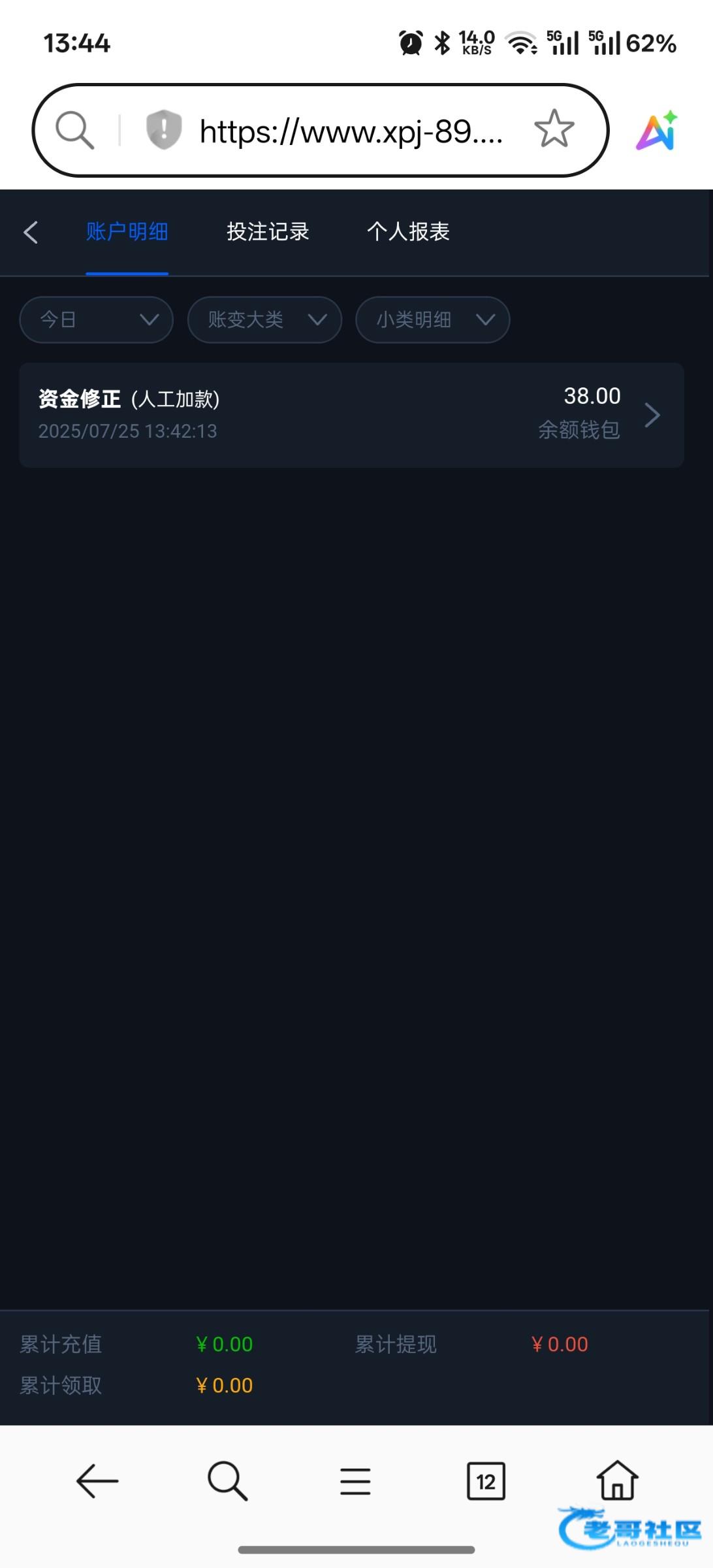The width and height of the screenshot is (713, 1568).
Task: Tap the URL address bar
Action: 351,131
